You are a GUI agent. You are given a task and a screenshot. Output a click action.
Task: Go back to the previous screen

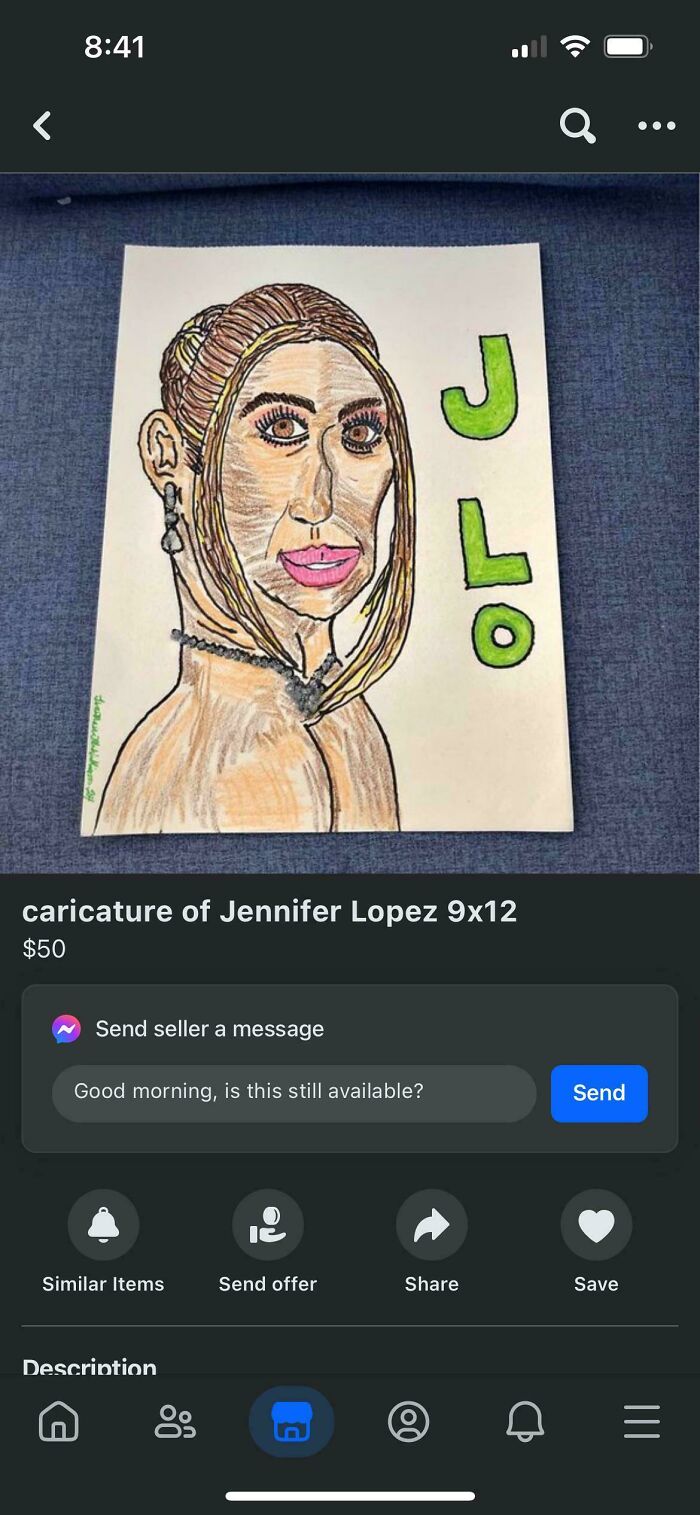click(x=42, y=126)
